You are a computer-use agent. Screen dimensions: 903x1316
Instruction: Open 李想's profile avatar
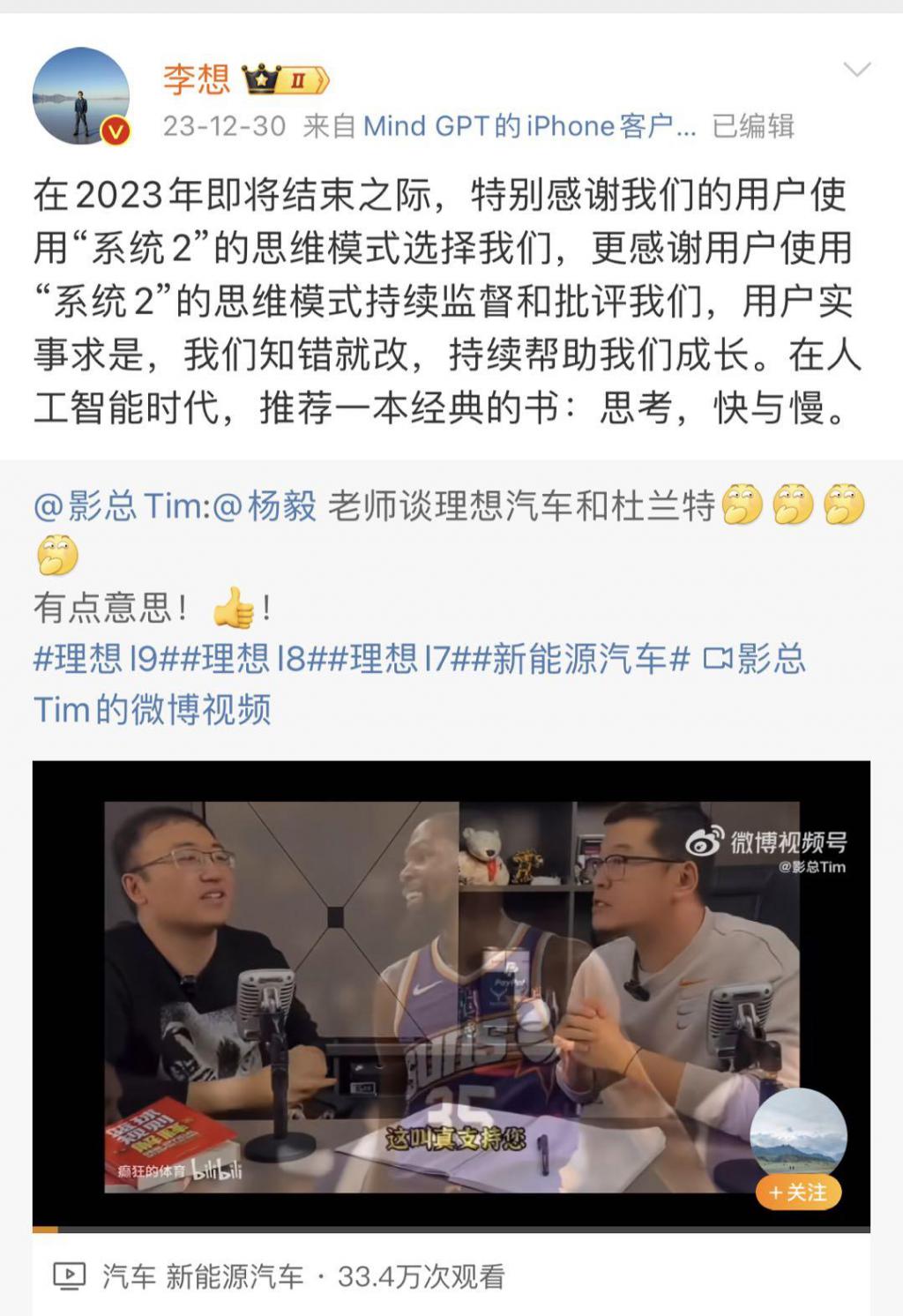[80, 96]
